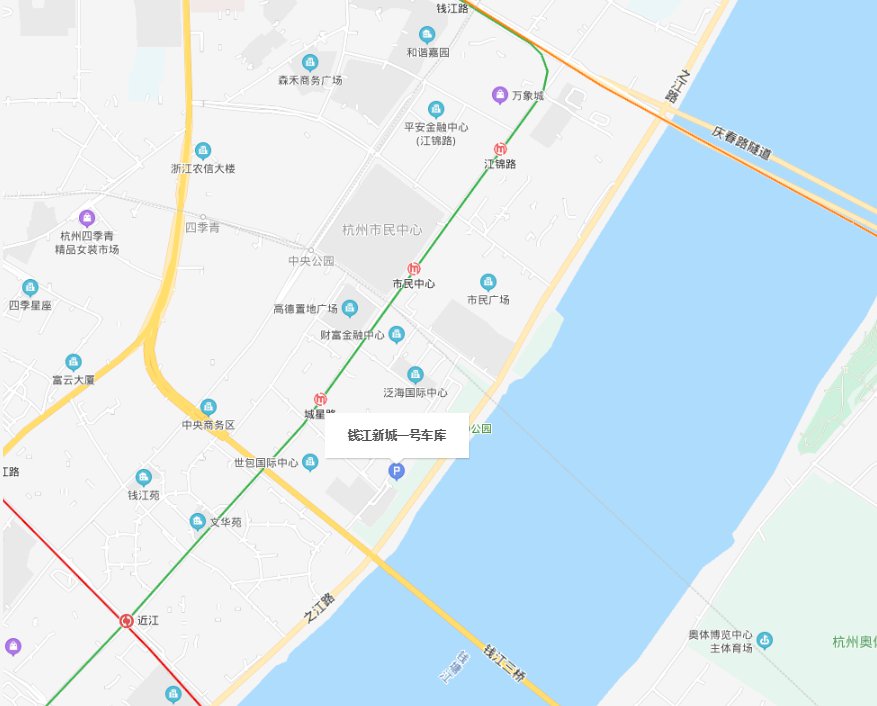Open the 钱江新城一号车库 info label
The width and height of the screenshot is (877, 706).
click(397, 435)
